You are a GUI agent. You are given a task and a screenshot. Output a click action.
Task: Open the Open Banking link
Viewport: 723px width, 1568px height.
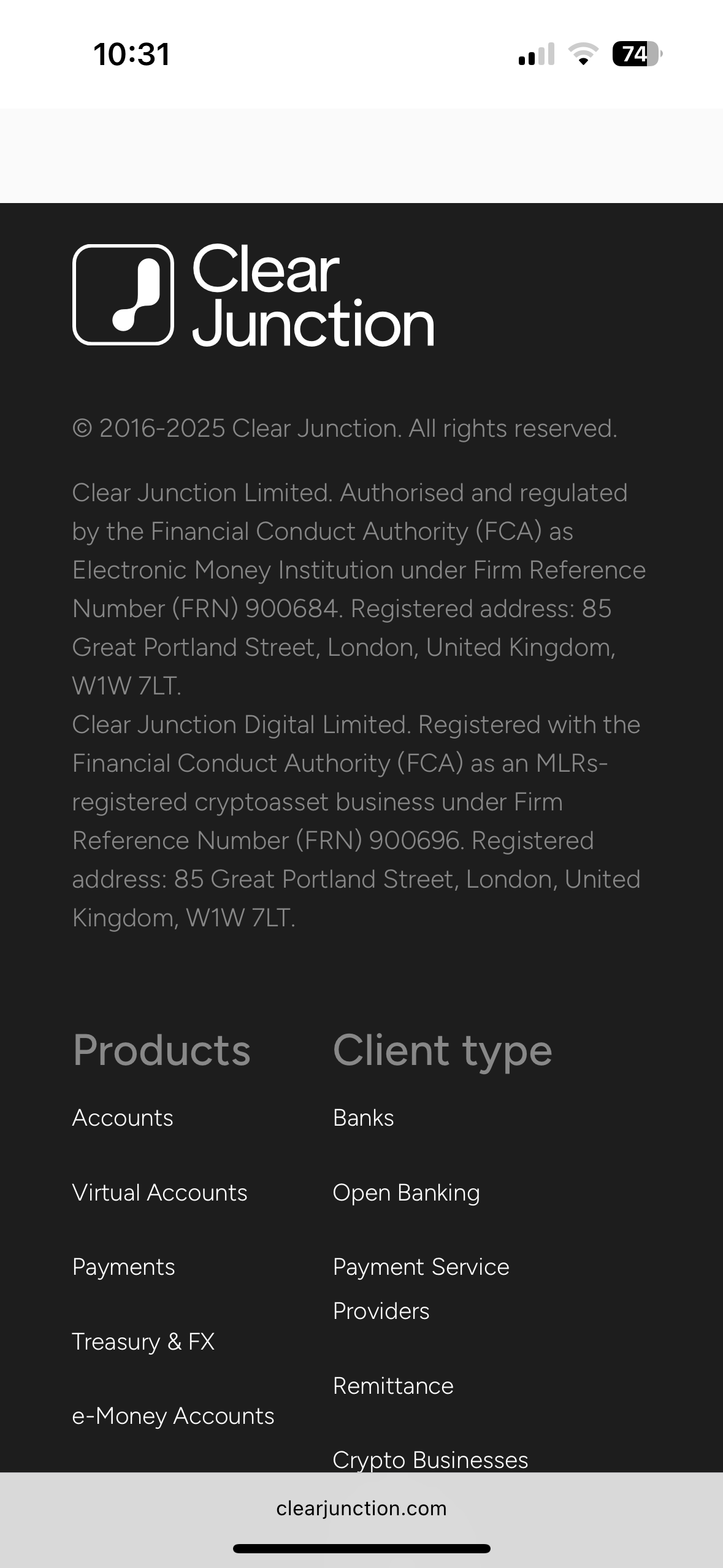tap(406, 1193)
